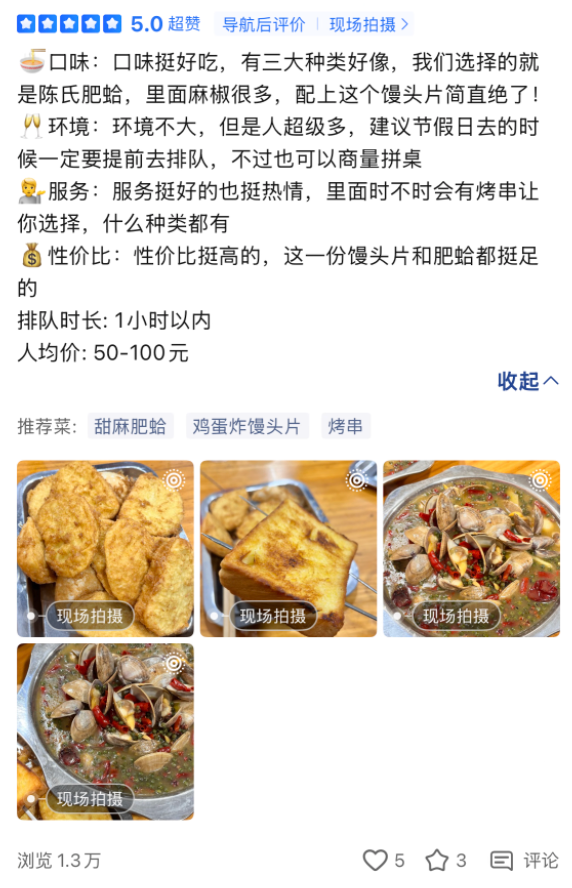Select the 甜麻肥蛤 recommended dish chip
572x888 pixels.
130,426
